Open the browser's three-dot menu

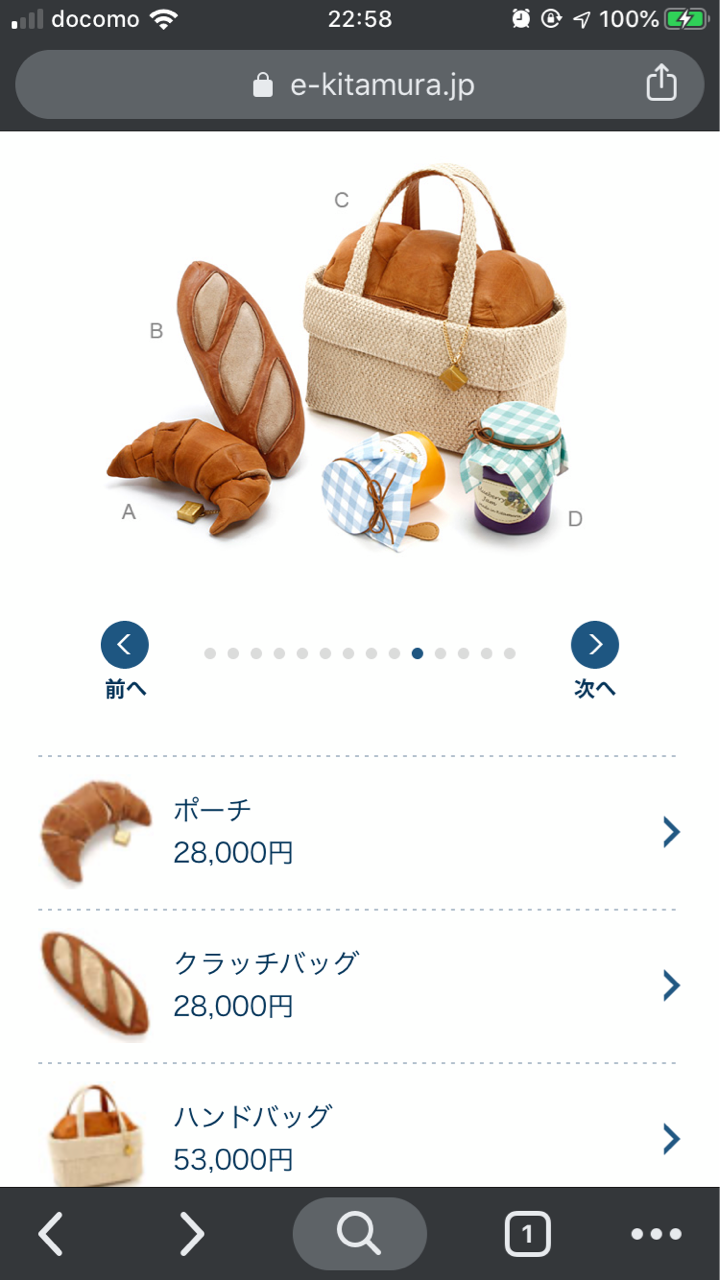pyautogui.click(x=657, y=1234)
